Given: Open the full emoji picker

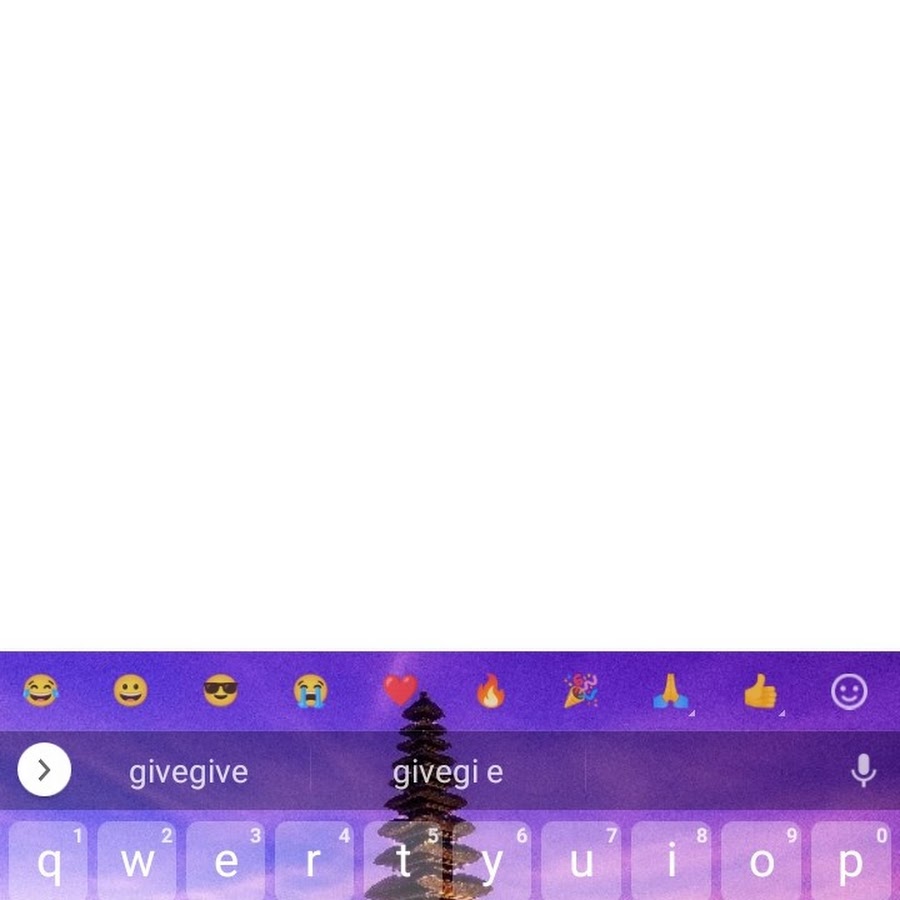Looking at the screenshot, I should pyautogui.click(x=849, y=692).
